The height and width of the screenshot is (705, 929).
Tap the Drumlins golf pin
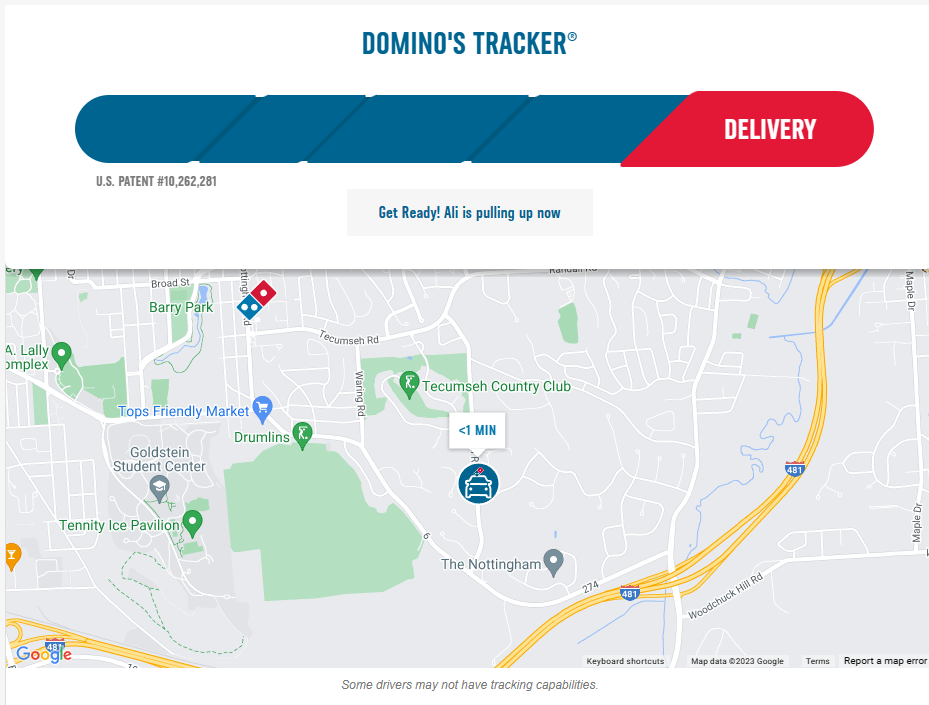pos(302,433)
